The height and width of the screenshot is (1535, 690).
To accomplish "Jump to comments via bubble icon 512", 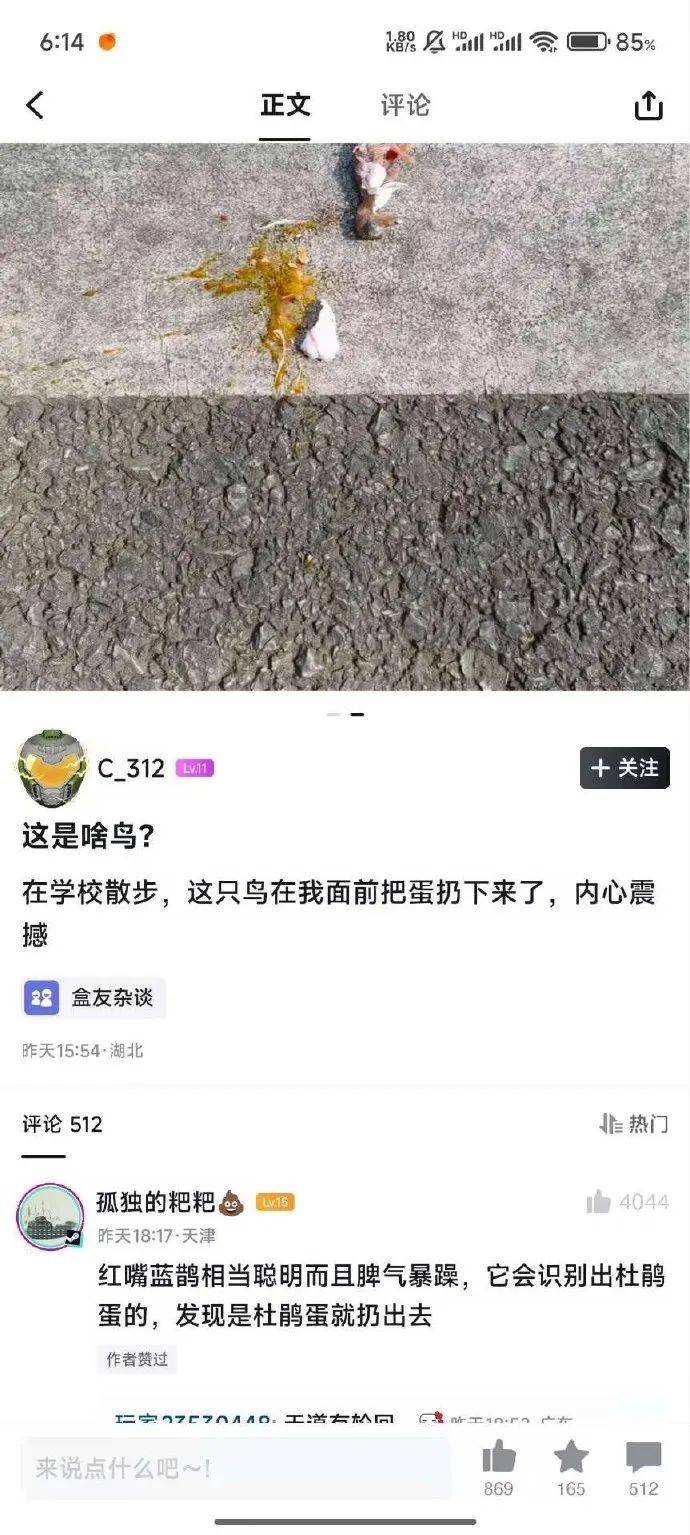I will [x=644, y=1458].
